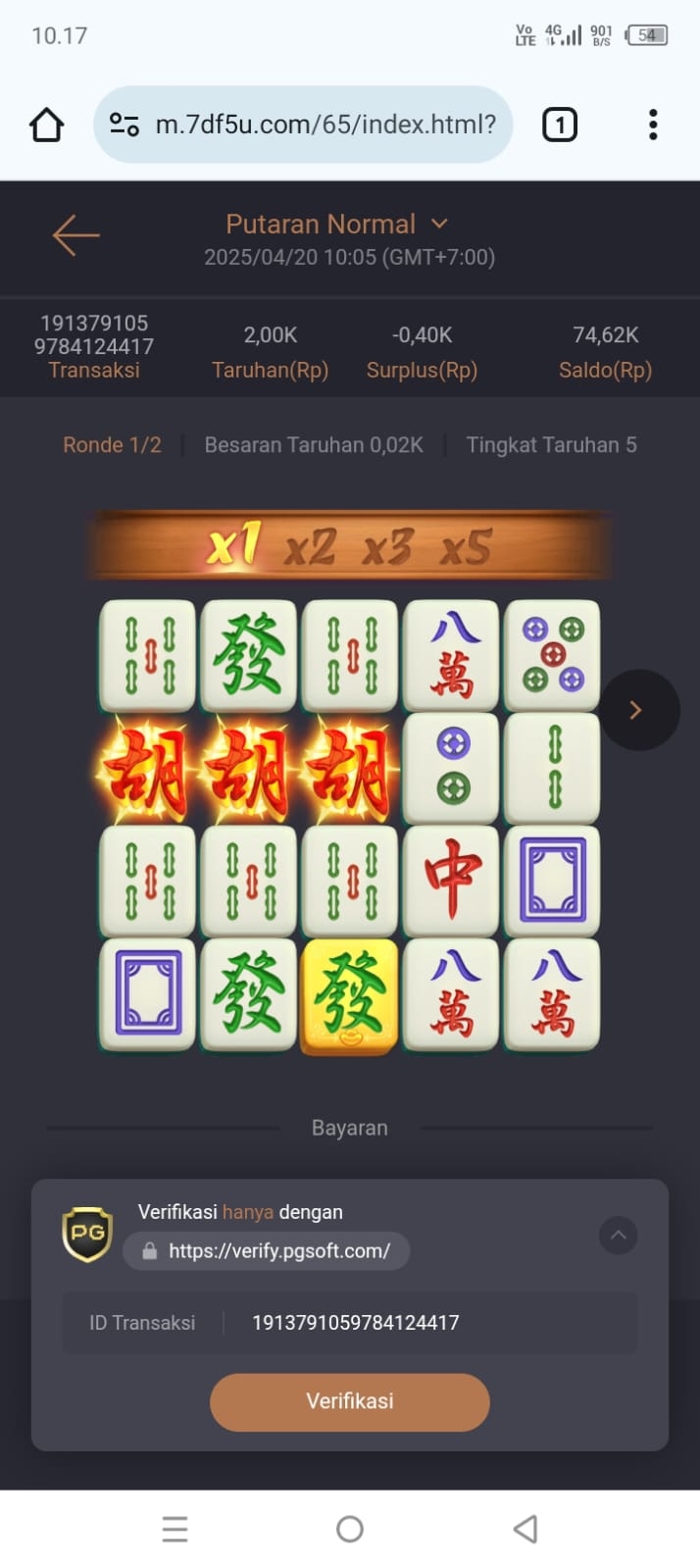This screenshot has width=700, height=1568.
Task: Open recent apps from the navigation bar
Action: coord(175,1529)
